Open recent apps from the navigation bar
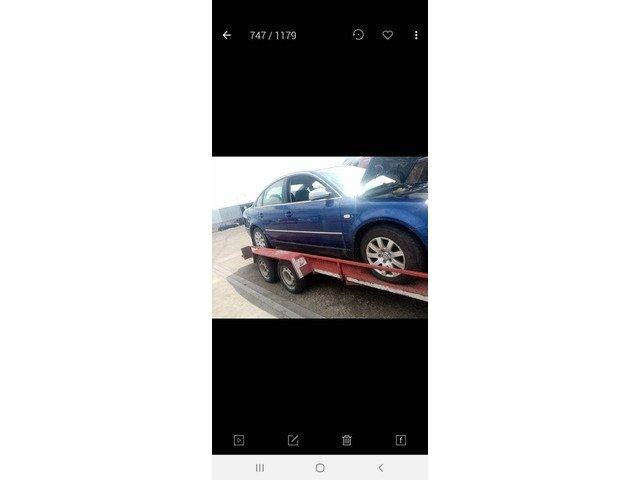Image resolution: width=640 pixels, height=480 pixels. [260, 468]
